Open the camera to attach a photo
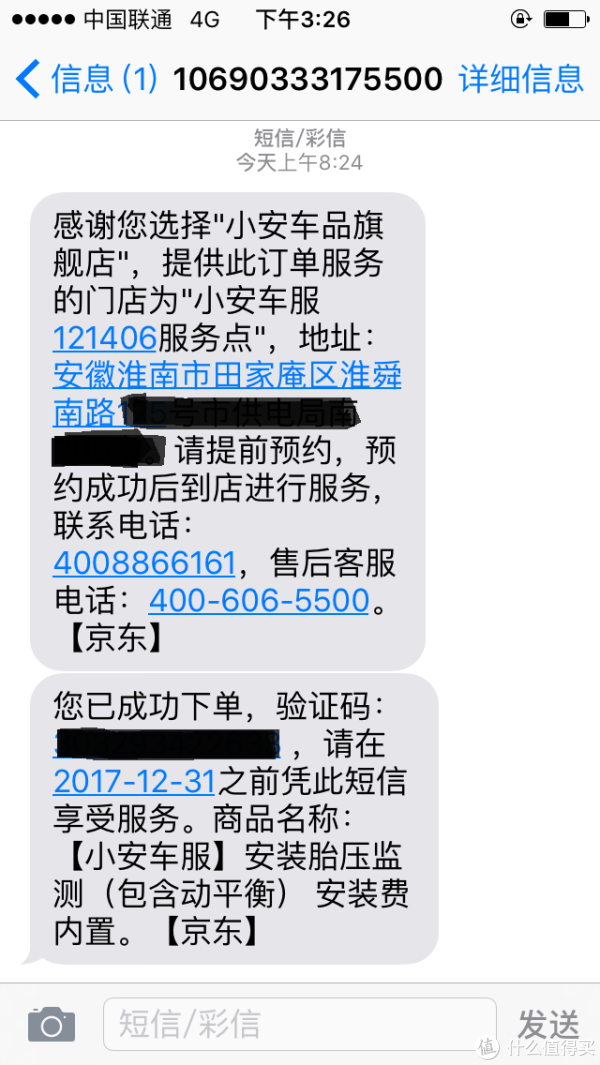Screen dimensions: 600x1065 [51, 1024]
